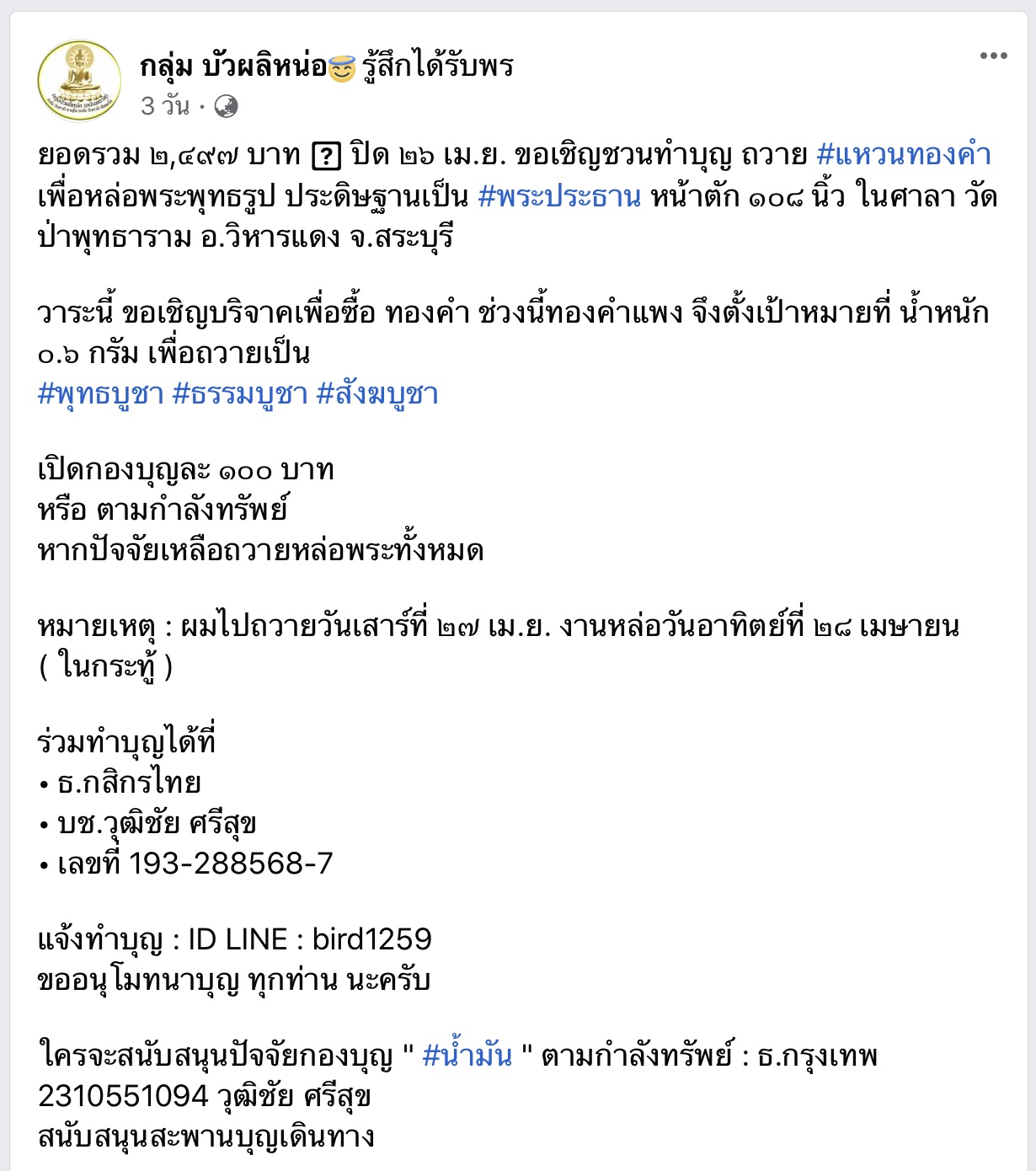Open the post's three-dot options menu

pyautogui.click(x=993, y=56)
